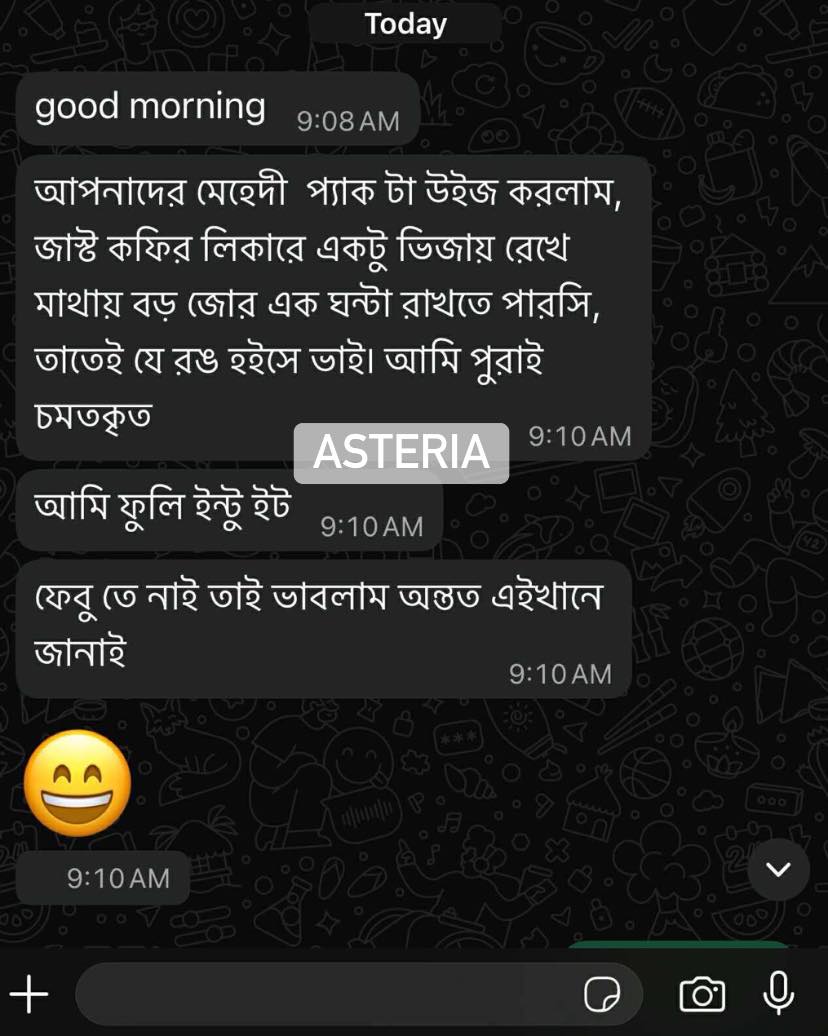Viewport: 828px width, 1036px height.
Task: Focus the message input field
Action: pos(320,994)
